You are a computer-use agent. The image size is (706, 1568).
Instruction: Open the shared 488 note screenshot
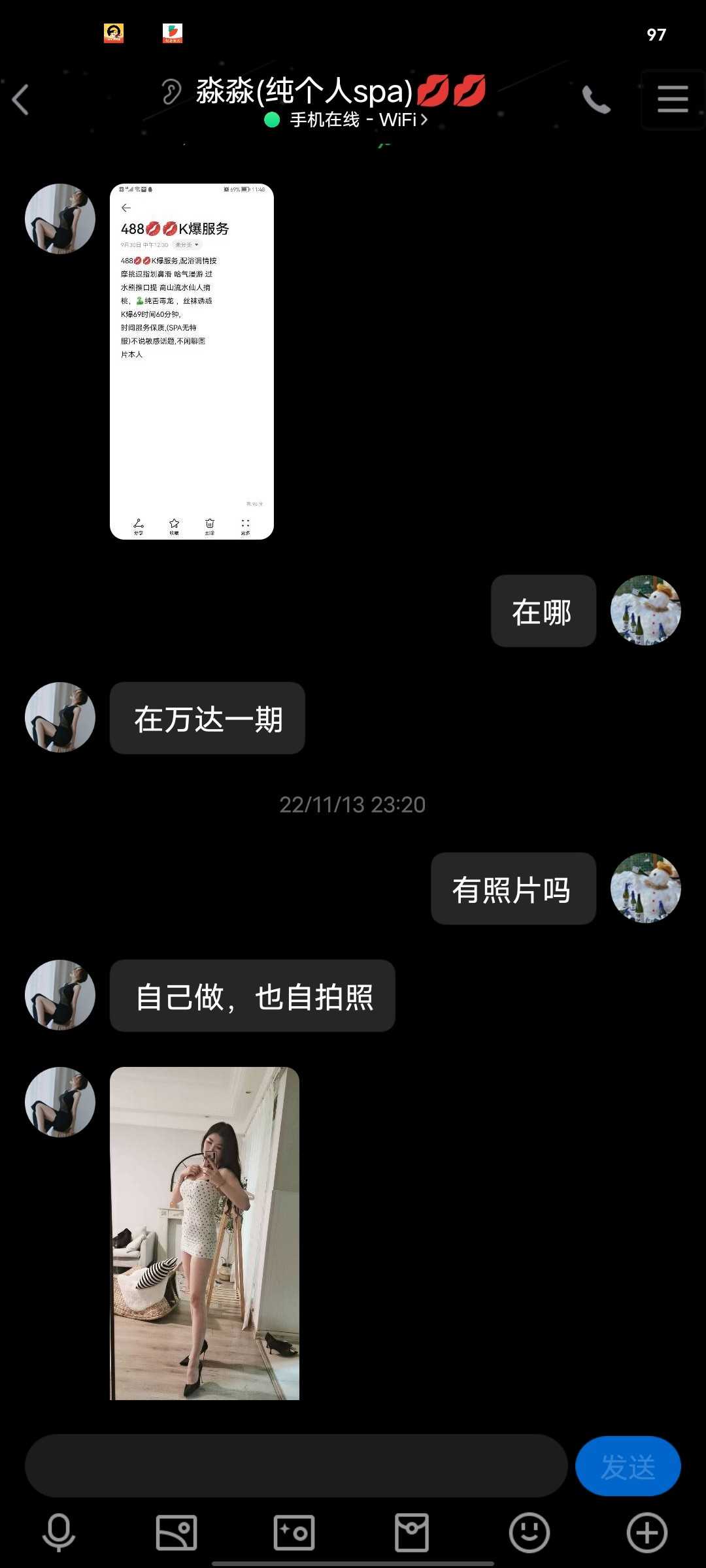point(192,361)
